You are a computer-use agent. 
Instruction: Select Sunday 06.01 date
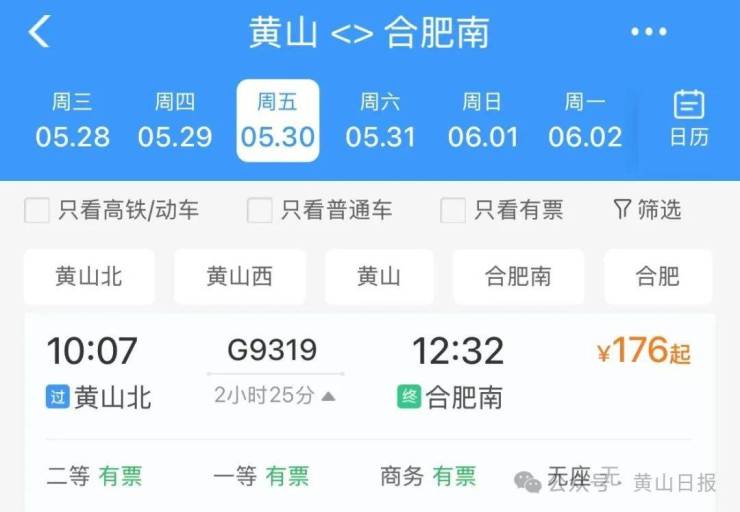click(x=483, y=120)
